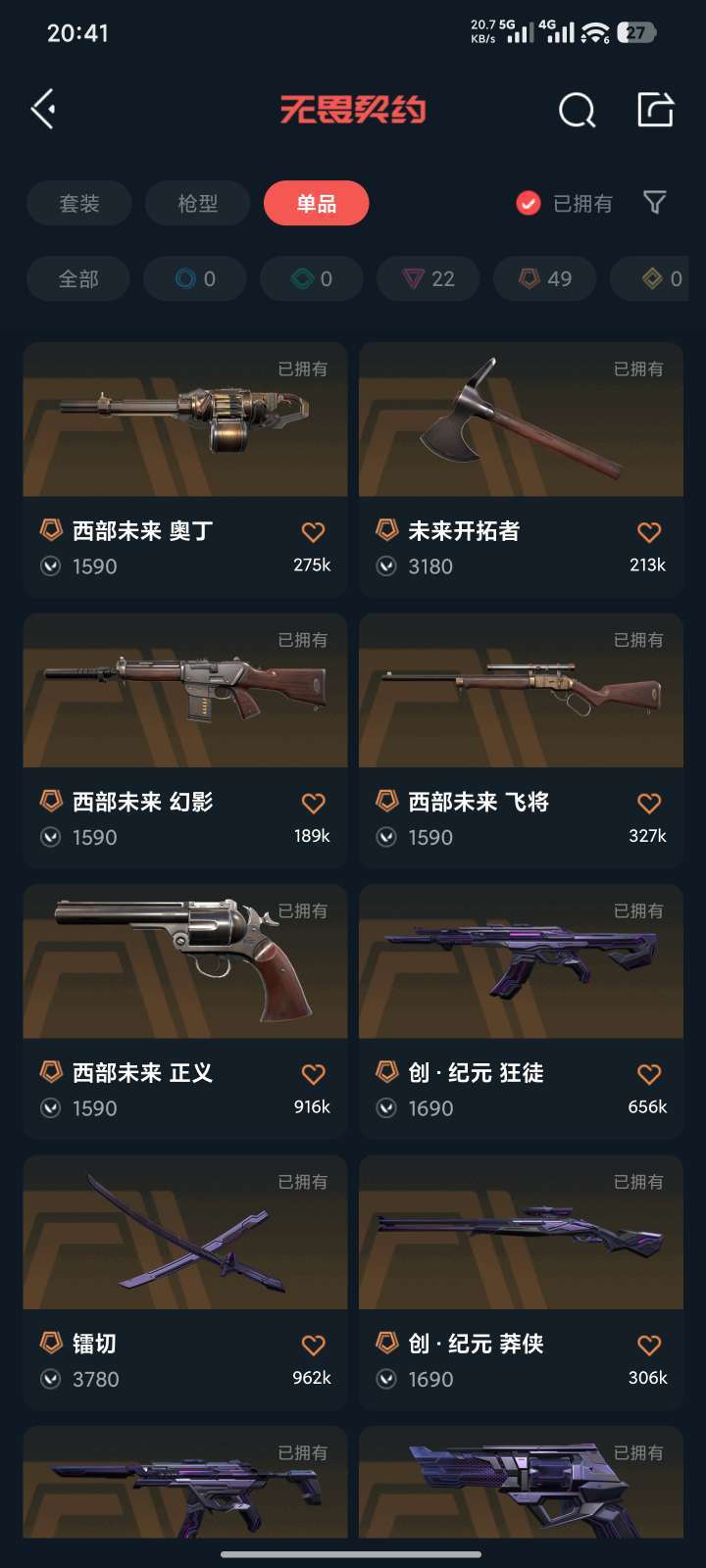The image size is (706, 1568).
Task: Switch to the 枪型 tab
Action: [x=196, y=203]
